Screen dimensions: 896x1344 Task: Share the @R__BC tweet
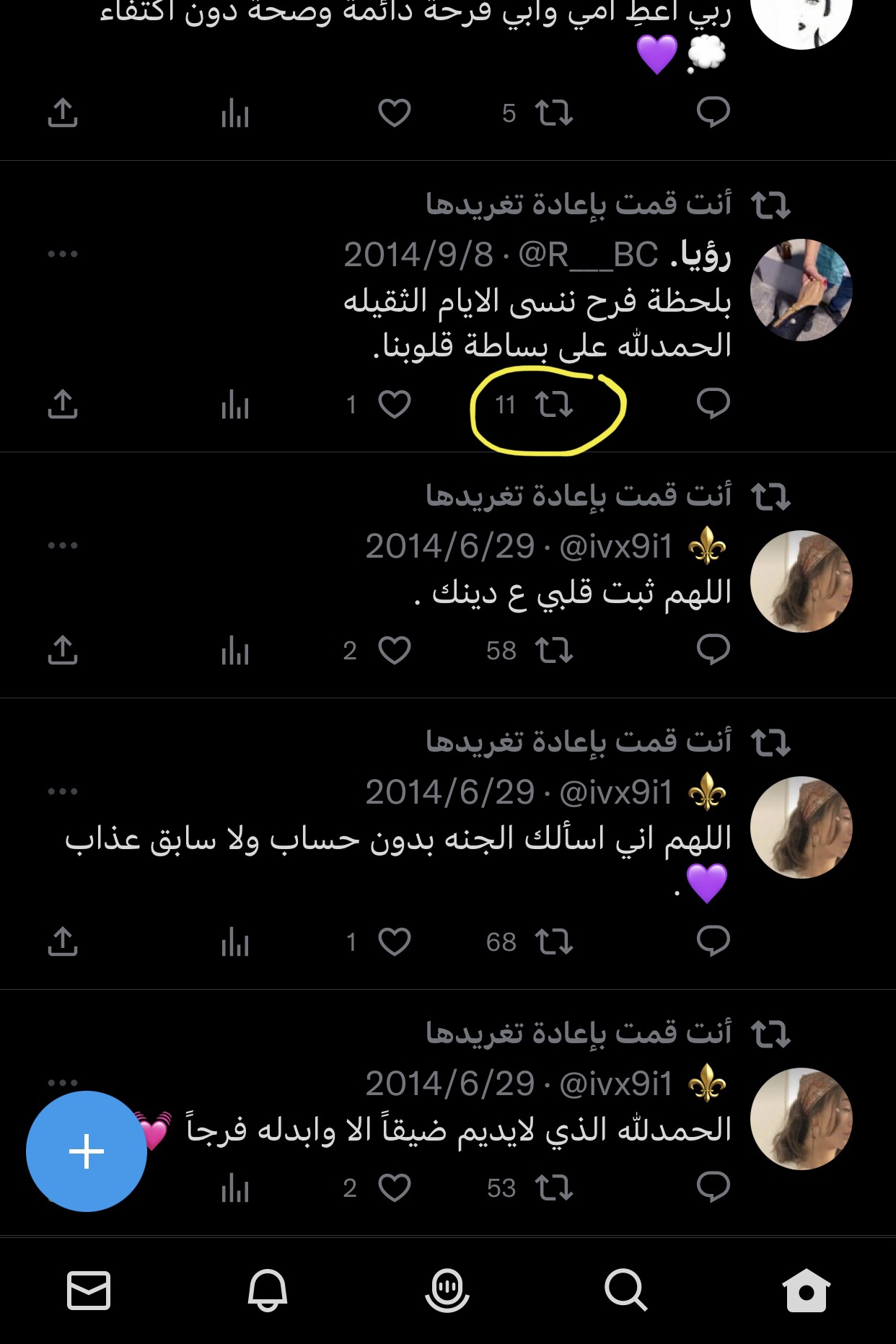pos(63,405)
